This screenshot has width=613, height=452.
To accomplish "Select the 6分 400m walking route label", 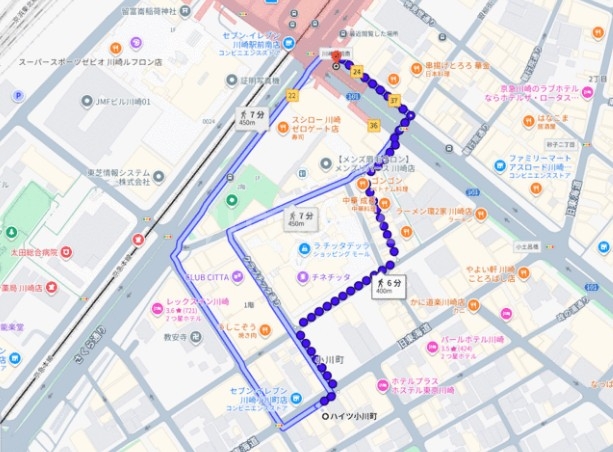I will tap(388, 285).
